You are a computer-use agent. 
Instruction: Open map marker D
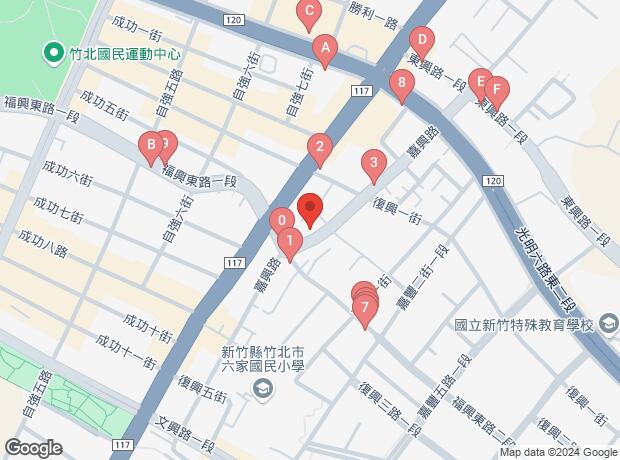423,42
